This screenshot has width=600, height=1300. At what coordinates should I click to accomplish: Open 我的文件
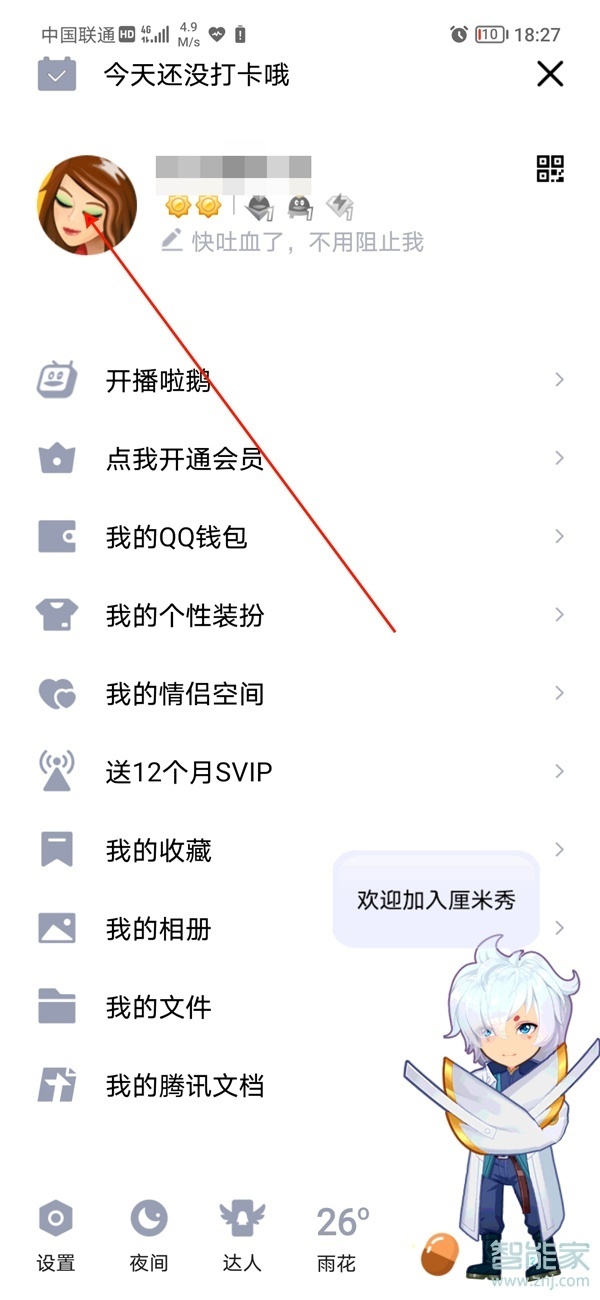[158, 1007]
